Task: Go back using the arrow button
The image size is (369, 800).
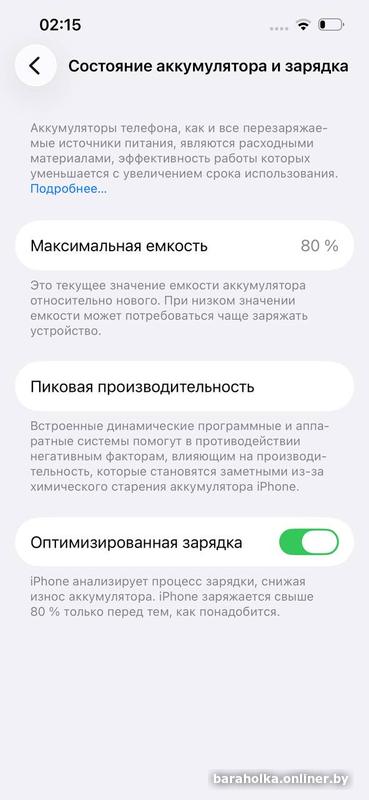Action: tap(35, 65)
